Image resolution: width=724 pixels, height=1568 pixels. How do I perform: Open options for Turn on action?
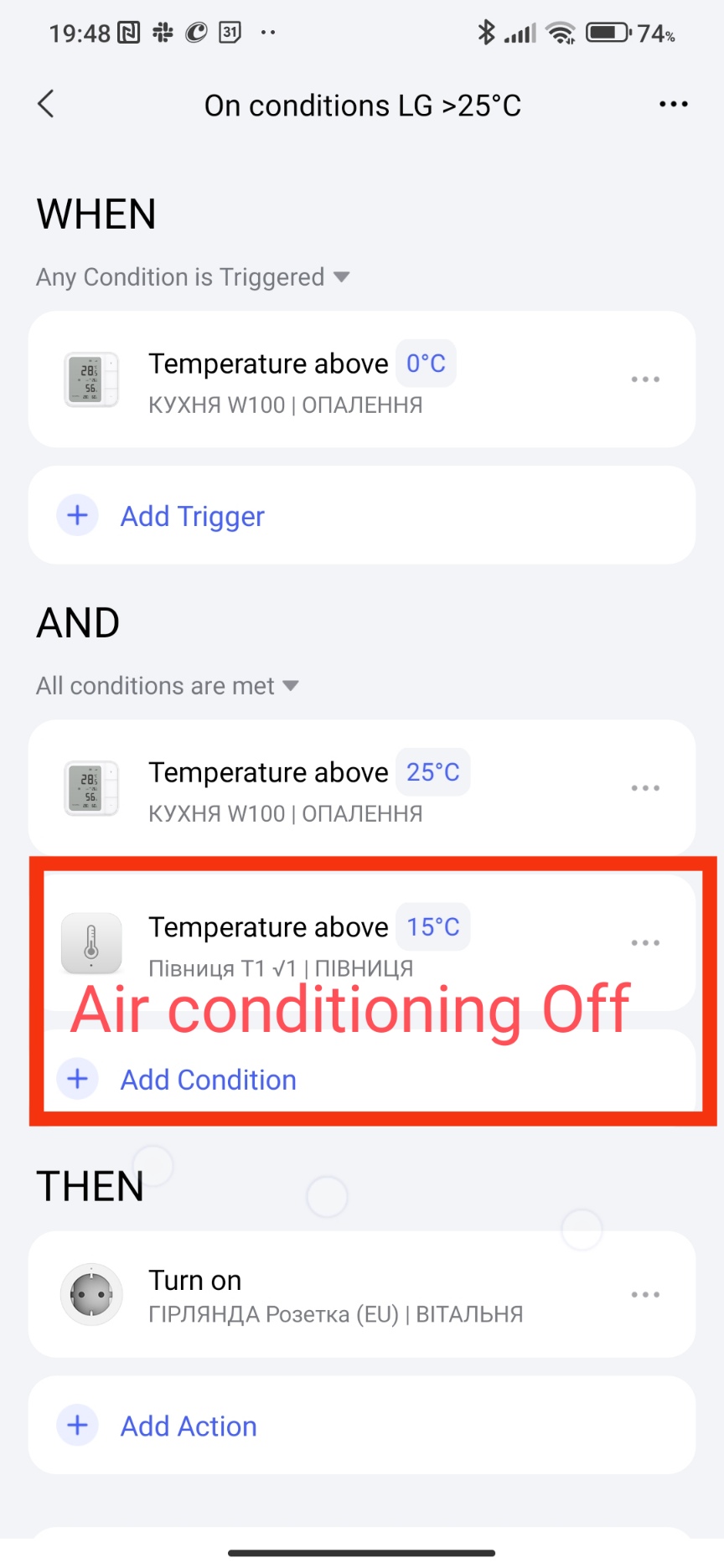pyautogui.click(x=645, y=1295)
